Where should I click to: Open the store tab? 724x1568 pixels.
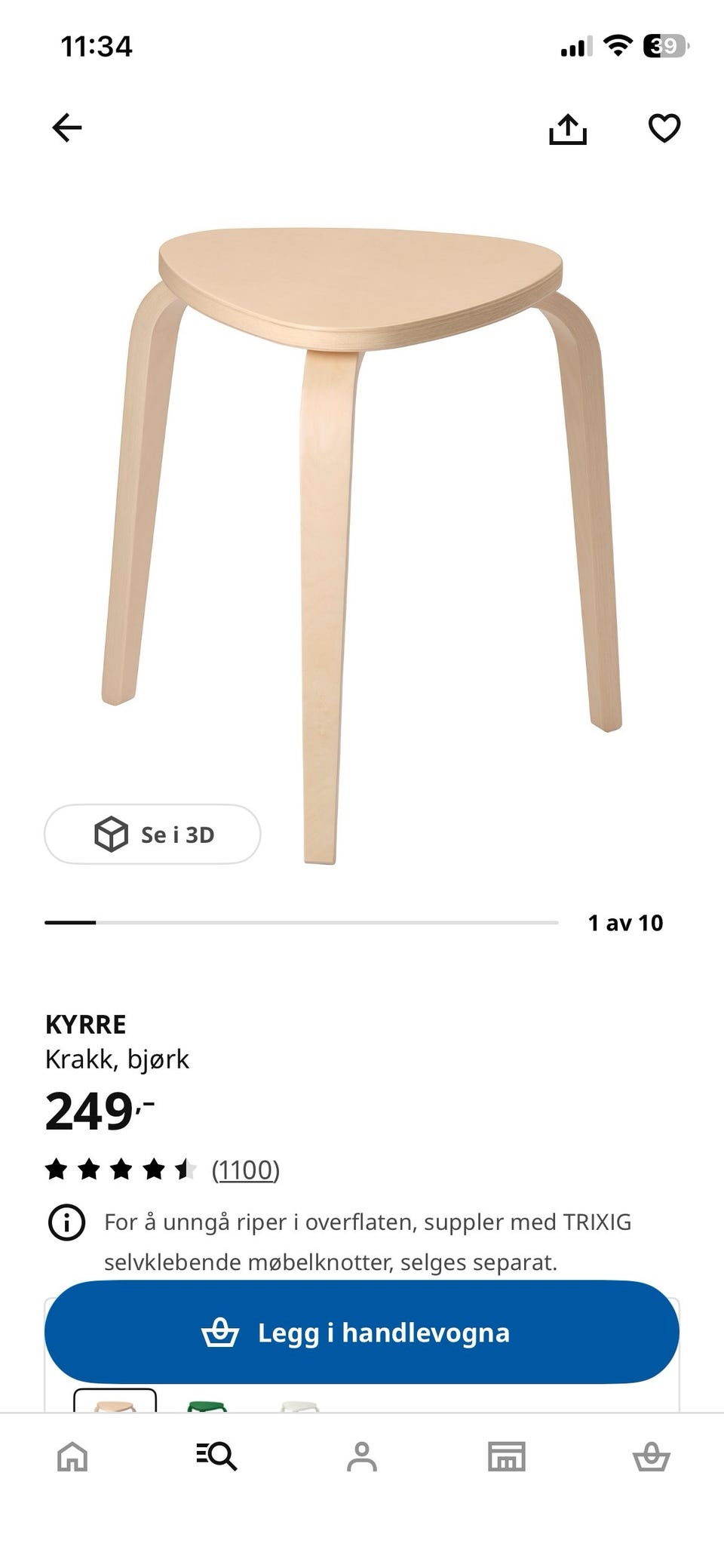click(507, 1456)
